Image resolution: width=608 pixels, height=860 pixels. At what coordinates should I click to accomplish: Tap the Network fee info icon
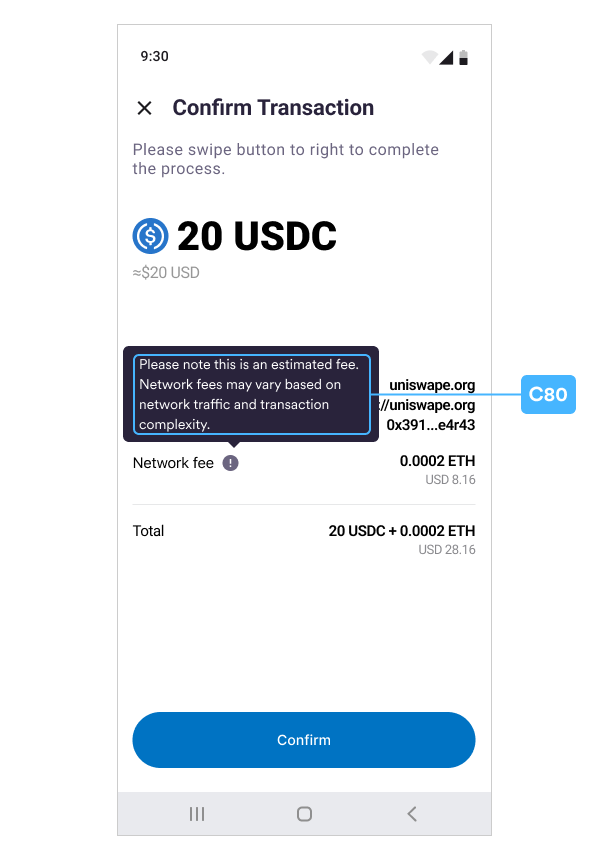(231, 463)
